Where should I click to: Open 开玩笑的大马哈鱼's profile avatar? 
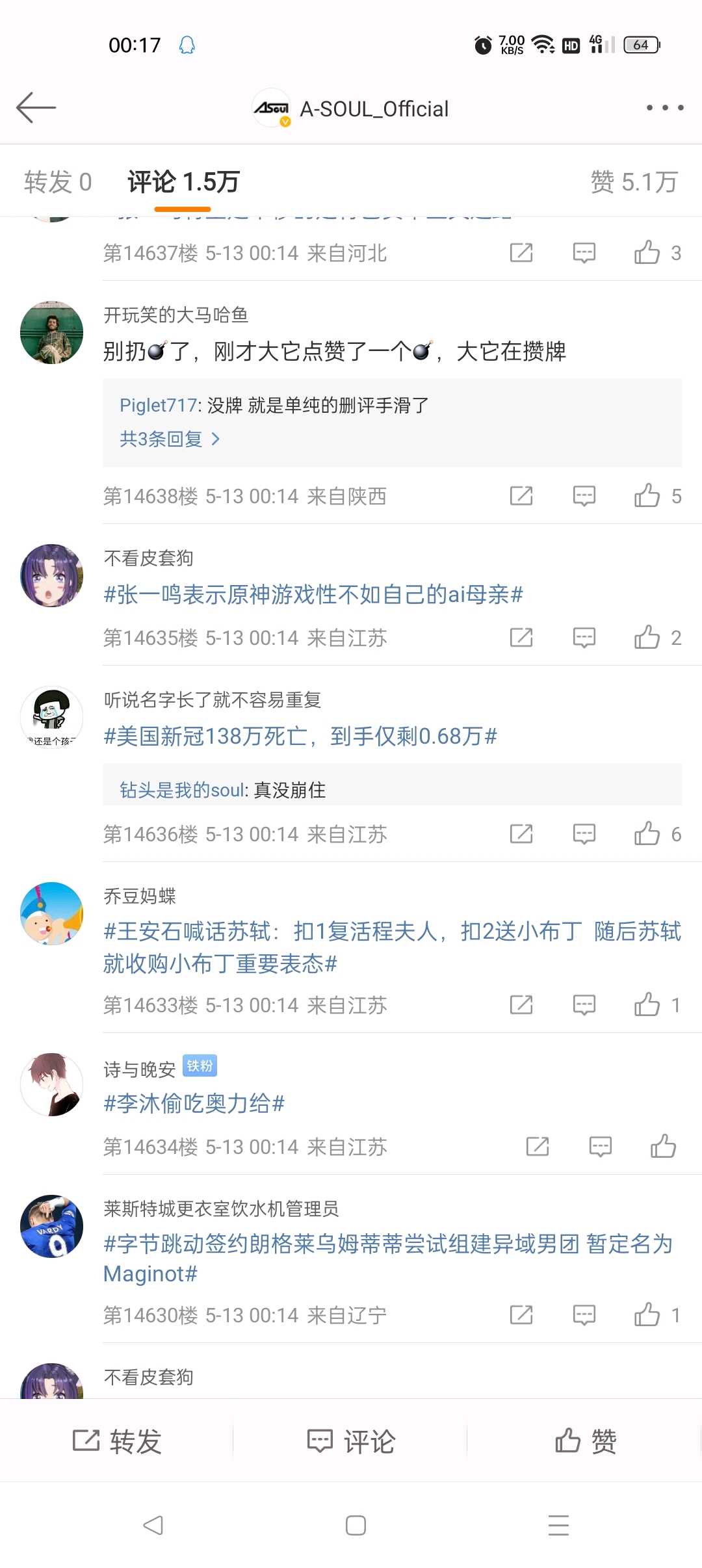(x=52, y=332)
